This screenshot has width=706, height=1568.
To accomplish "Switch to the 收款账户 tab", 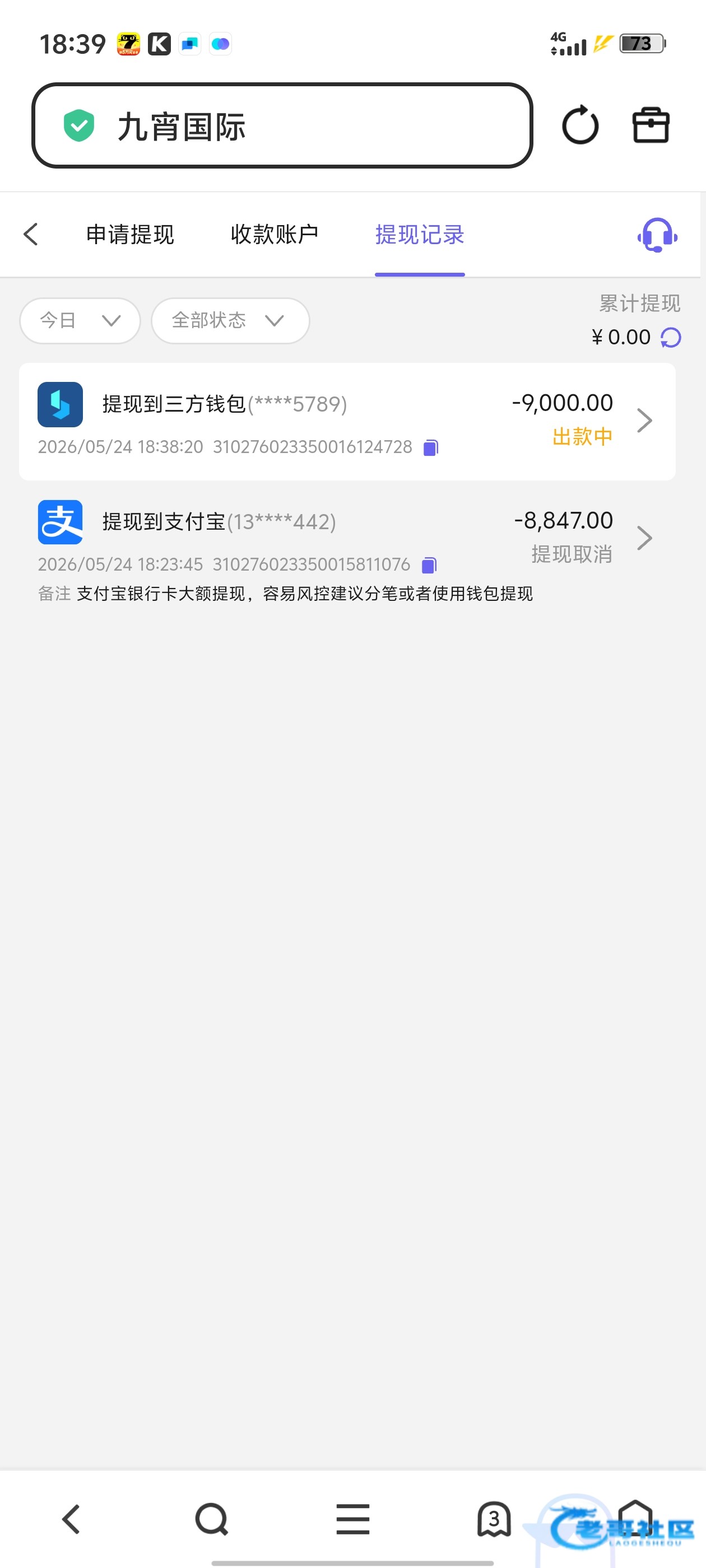I will pos(274,234).
